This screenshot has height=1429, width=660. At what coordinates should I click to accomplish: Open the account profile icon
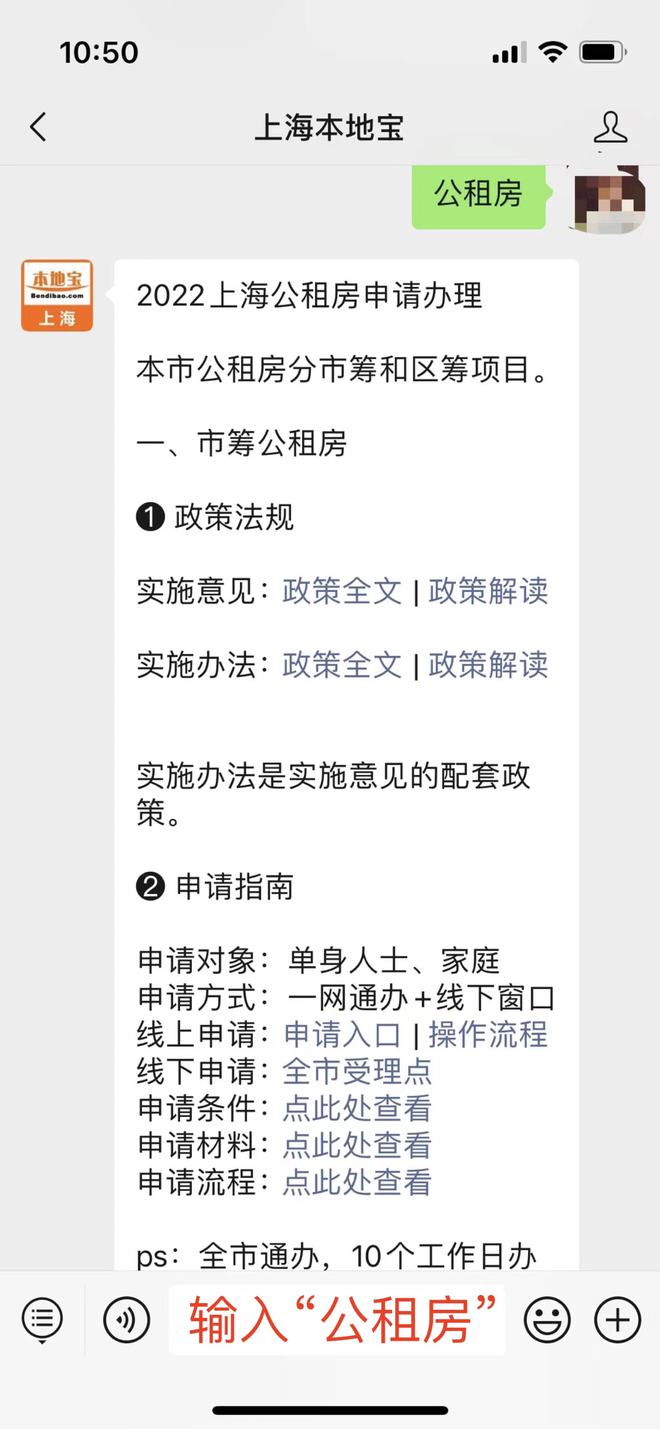[x=610, y=127]
